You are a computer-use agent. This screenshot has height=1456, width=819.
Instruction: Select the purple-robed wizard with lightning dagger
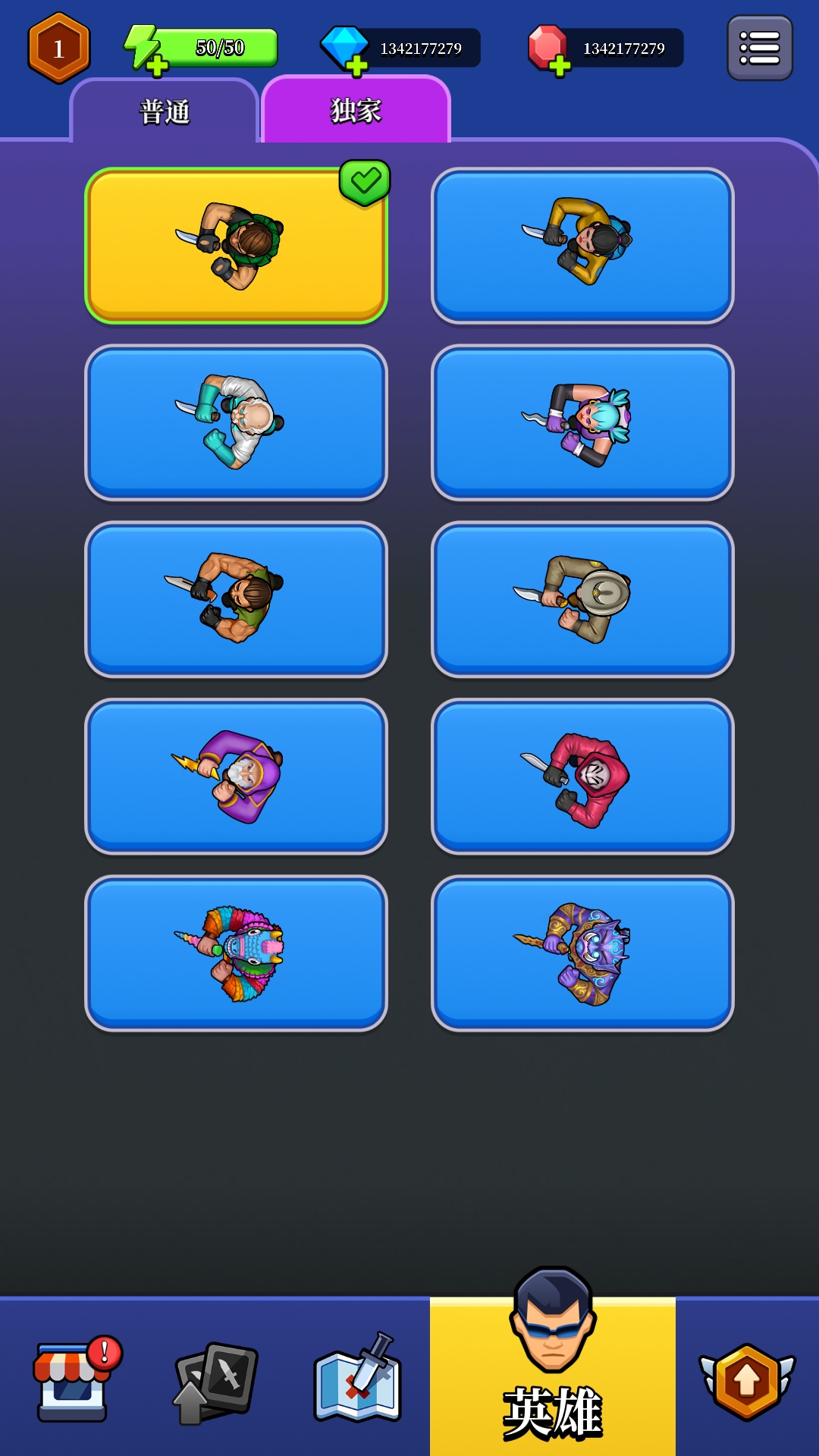coord(236,776)
